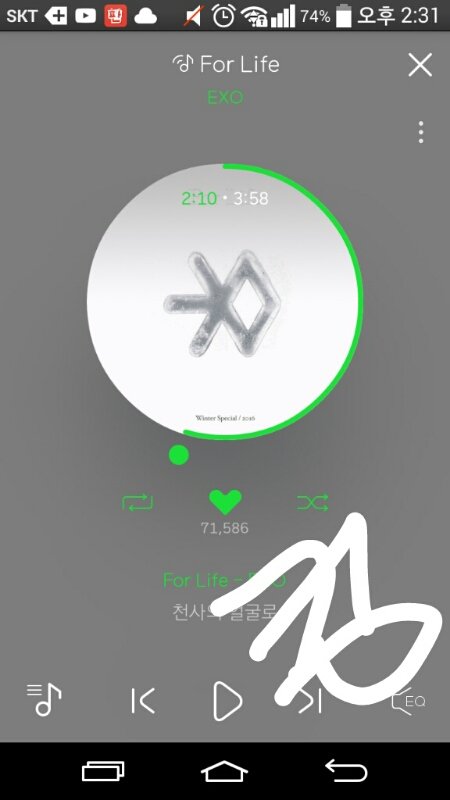Close the For Life player screen

pos(420,65)
